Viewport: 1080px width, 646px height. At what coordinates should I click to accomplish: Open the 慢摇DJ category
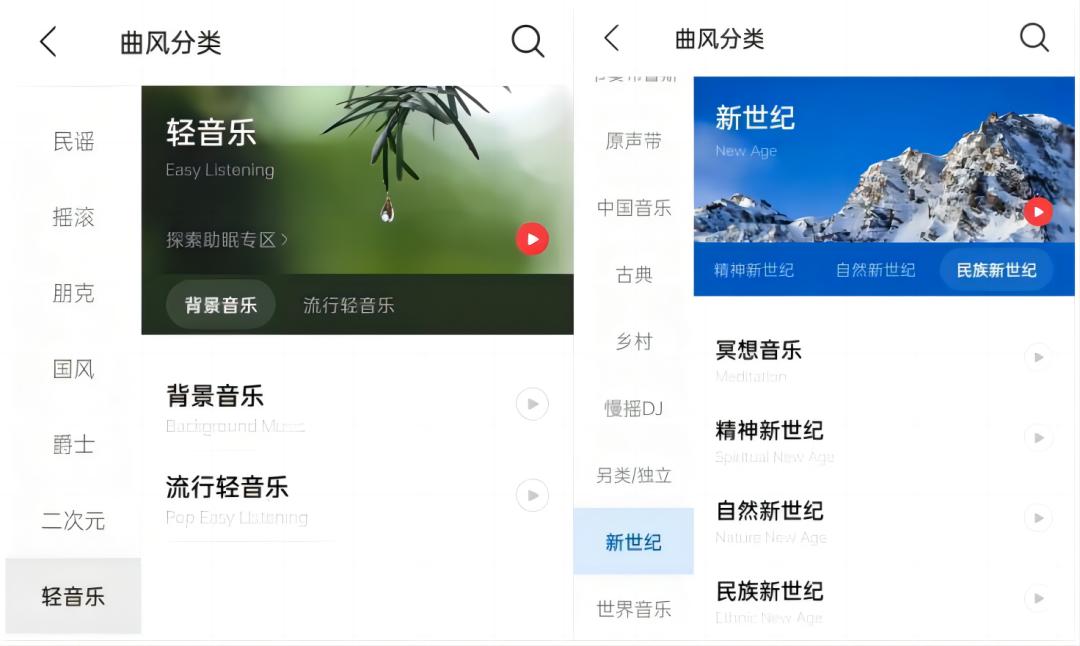tap(633, 409)
